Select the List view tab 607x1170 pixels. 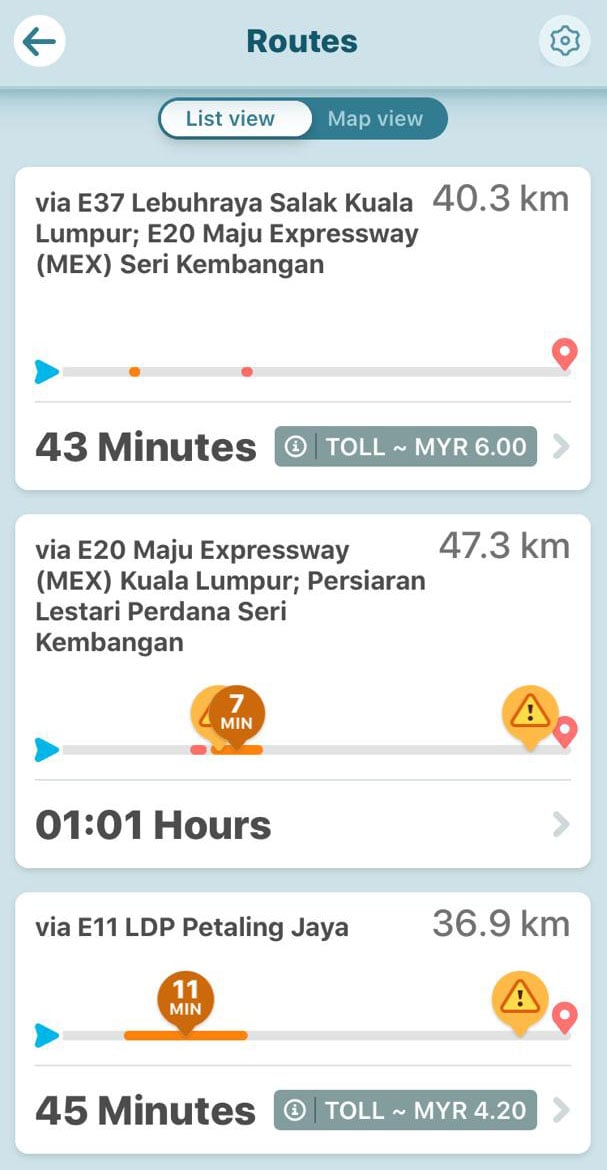[x=231, y=119]
